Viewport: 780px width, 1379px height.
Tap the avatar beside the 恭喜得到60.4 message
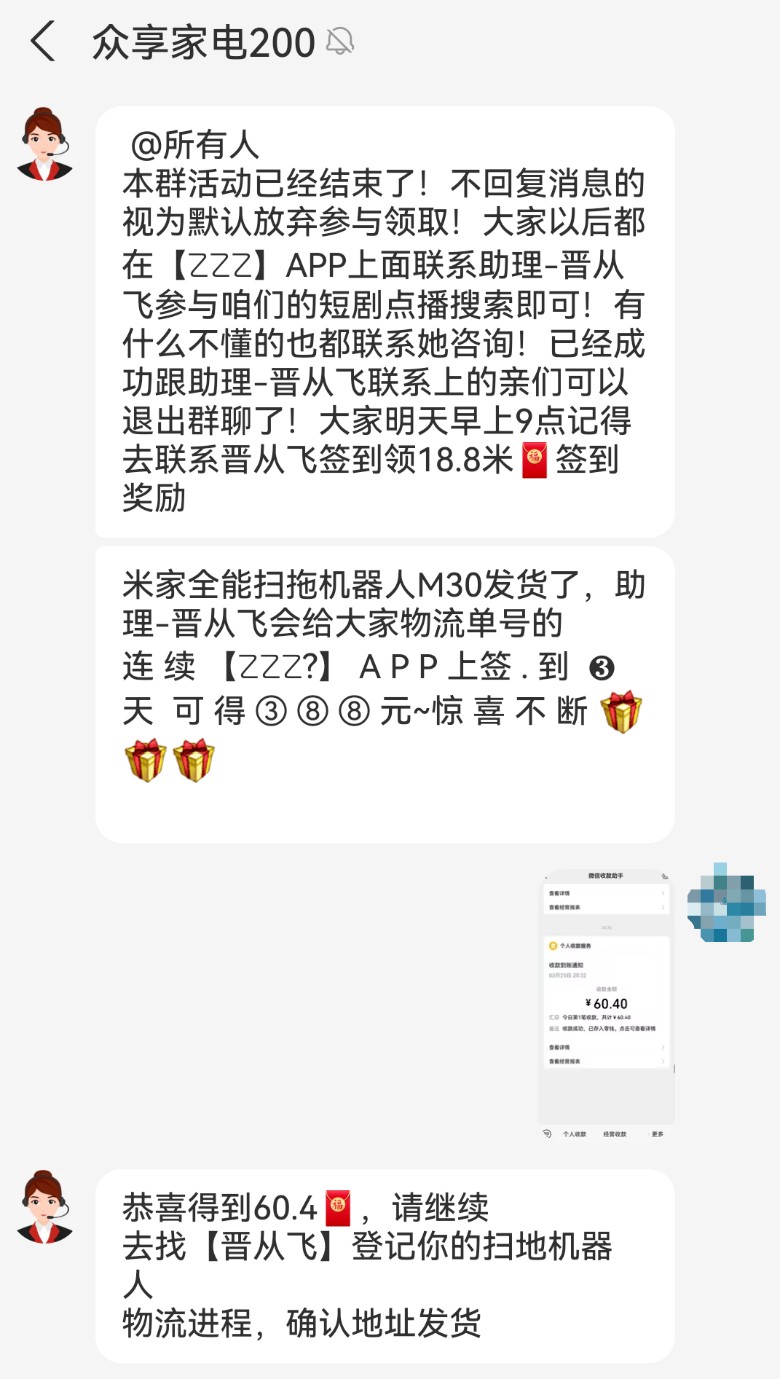tap(45, 1206)
